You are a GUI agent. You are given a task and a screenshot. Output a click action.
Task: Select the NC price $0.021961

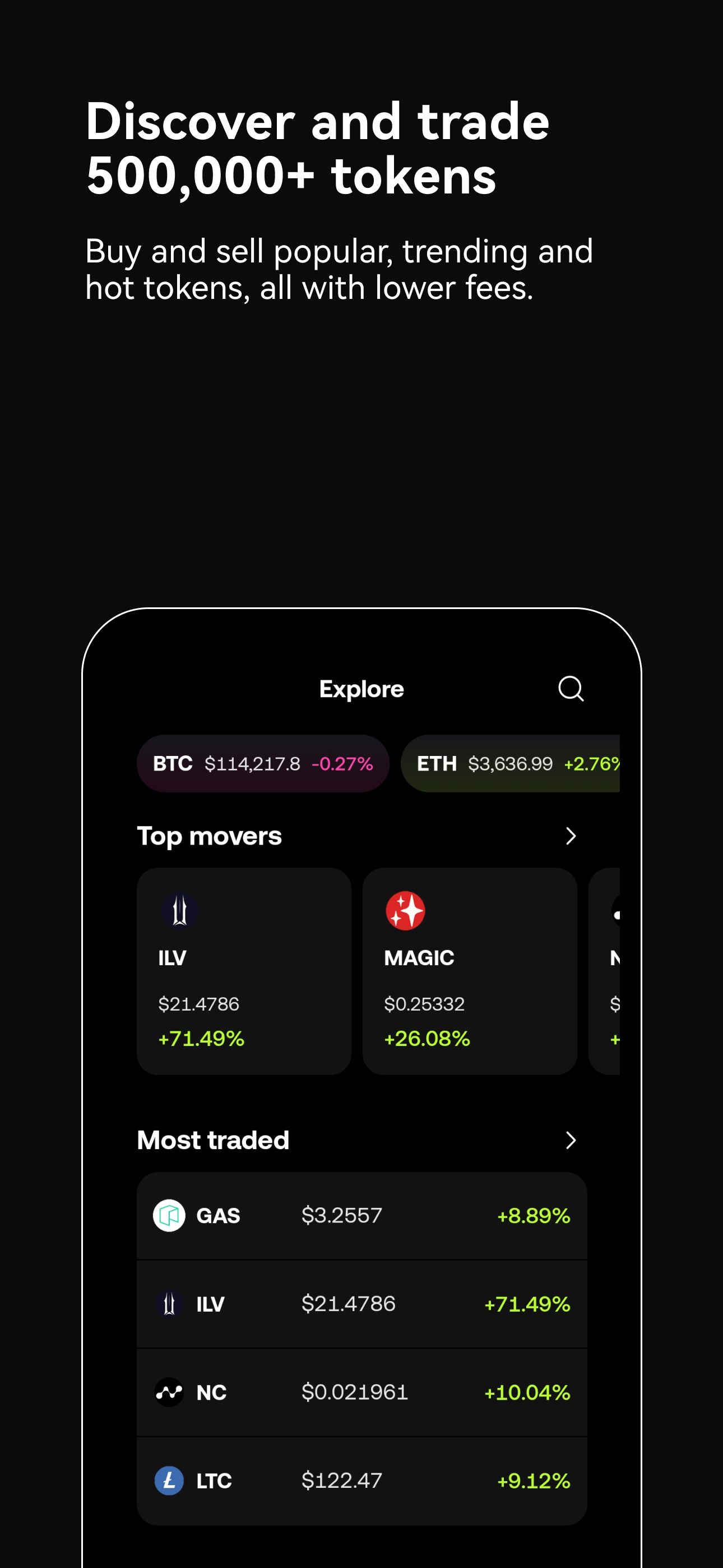click(x=355, y=1392)
